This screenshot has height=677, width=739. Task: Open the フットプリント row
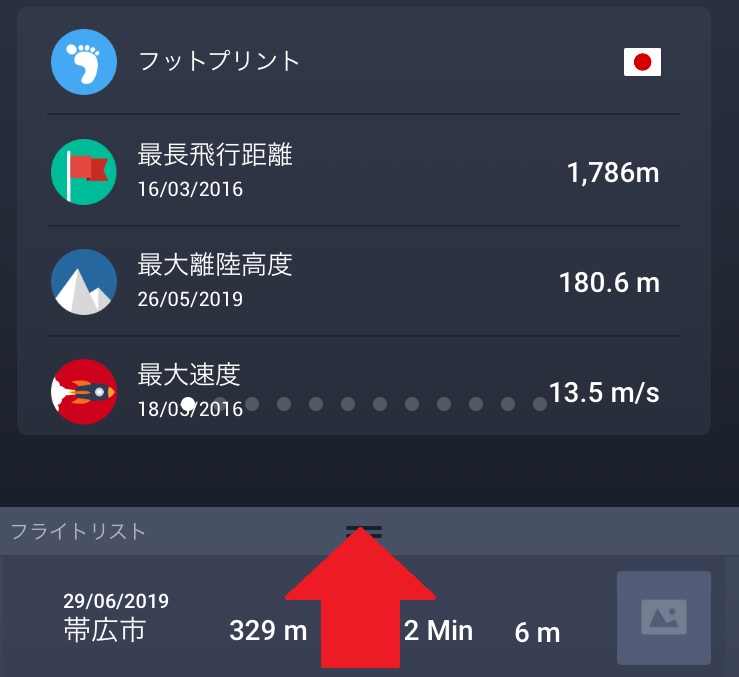pyautogui.click(x=363, y=62)
